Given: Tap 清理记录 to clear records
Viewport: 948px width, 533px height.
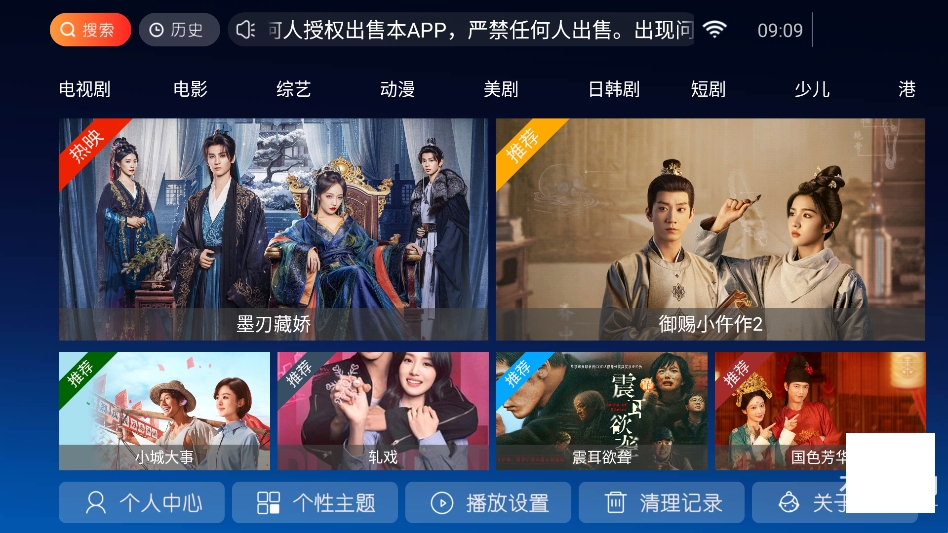Looking at the screenshot, I should pos(661,503).
